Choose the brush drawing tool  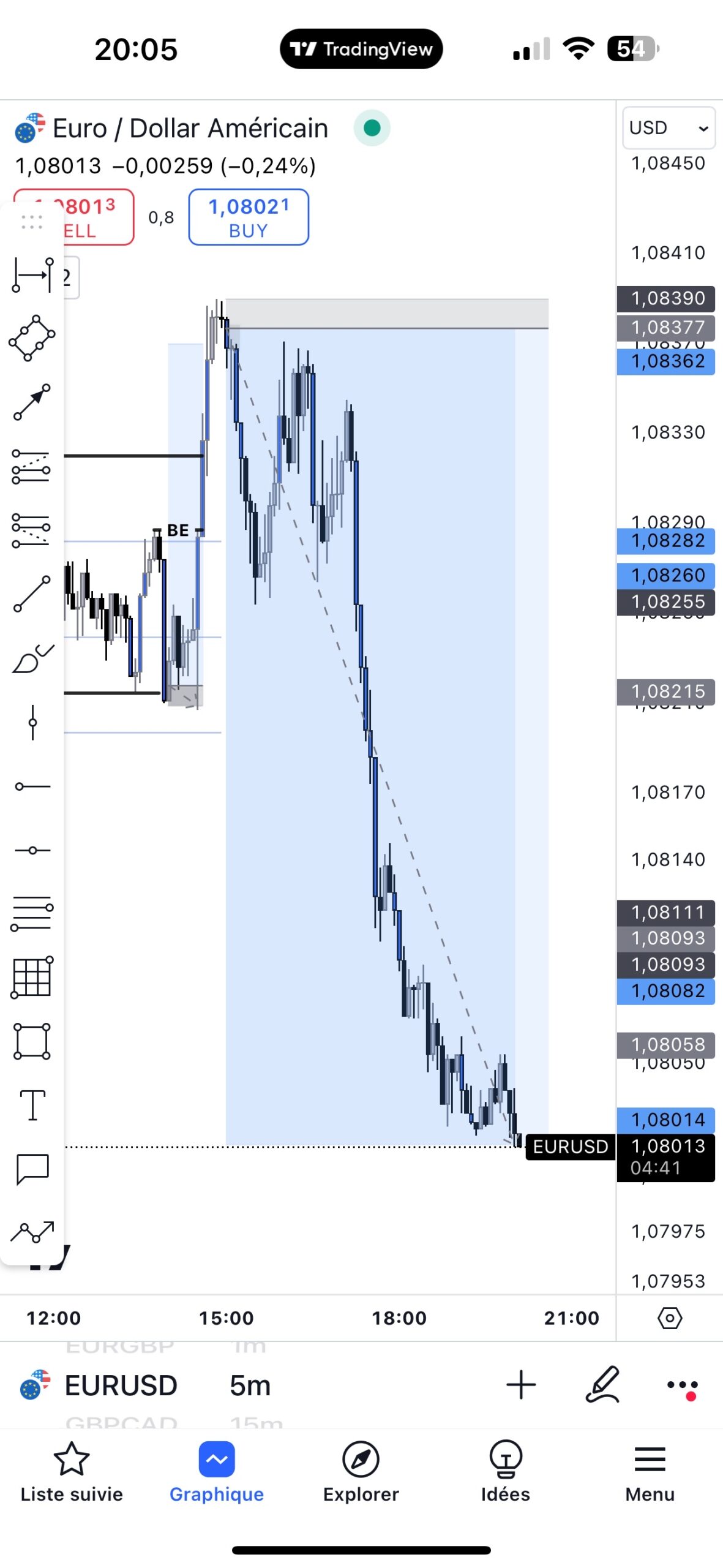(x=32, y=659)
